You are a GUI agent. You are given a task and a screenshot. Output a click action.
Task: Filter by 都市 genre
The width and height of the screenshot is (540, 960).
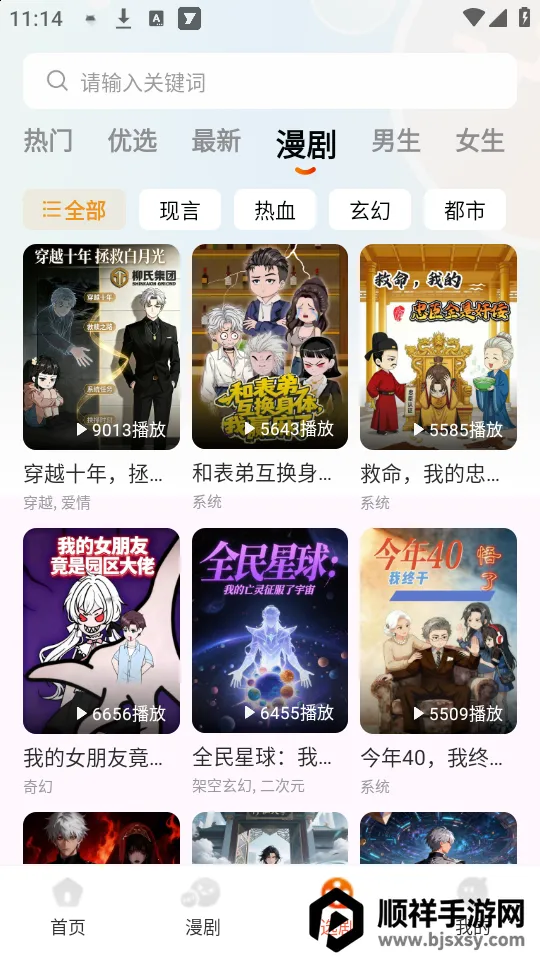[465, 210]
